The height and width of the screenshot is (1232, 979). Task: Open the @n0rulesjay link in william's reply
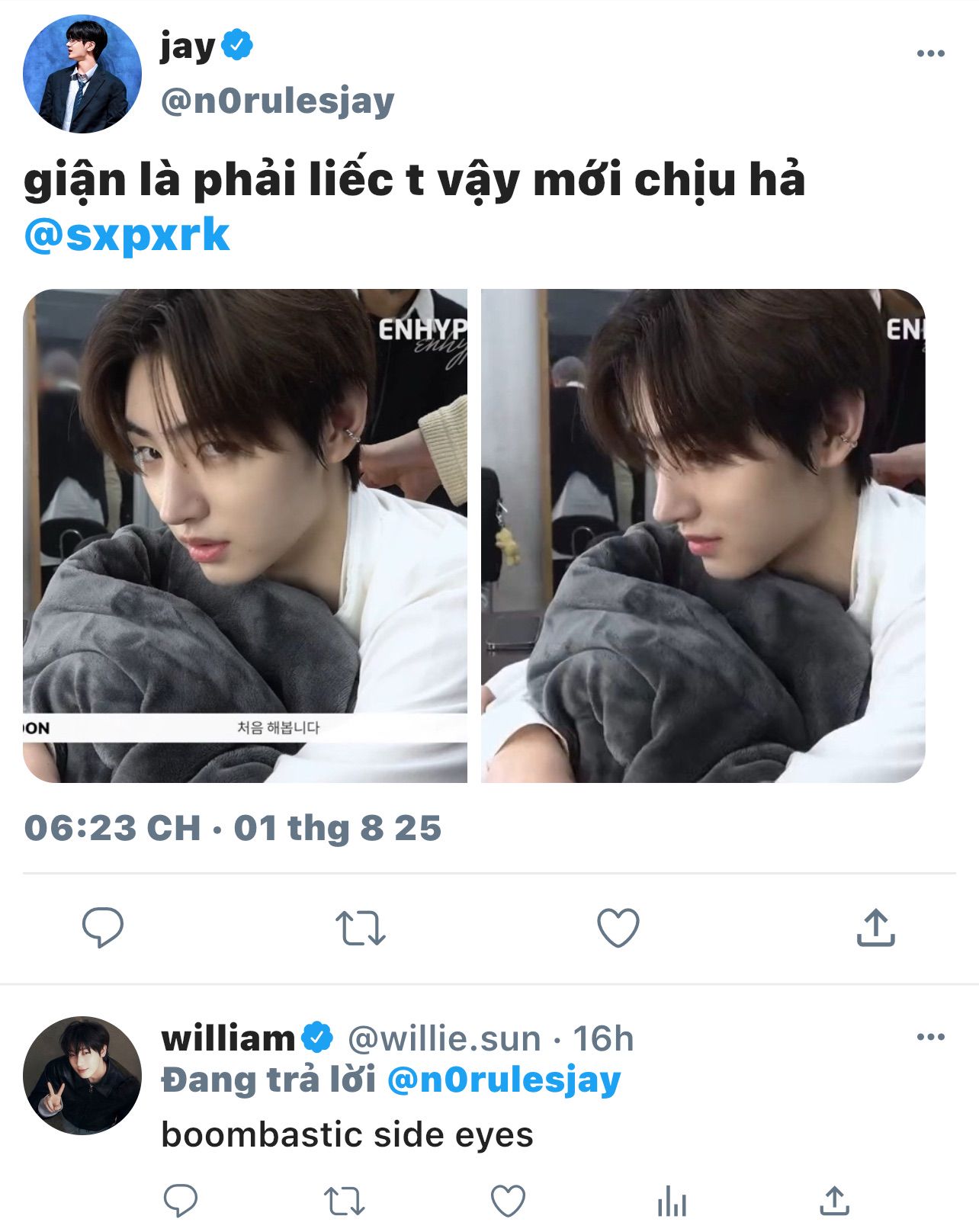(504, 1080)
